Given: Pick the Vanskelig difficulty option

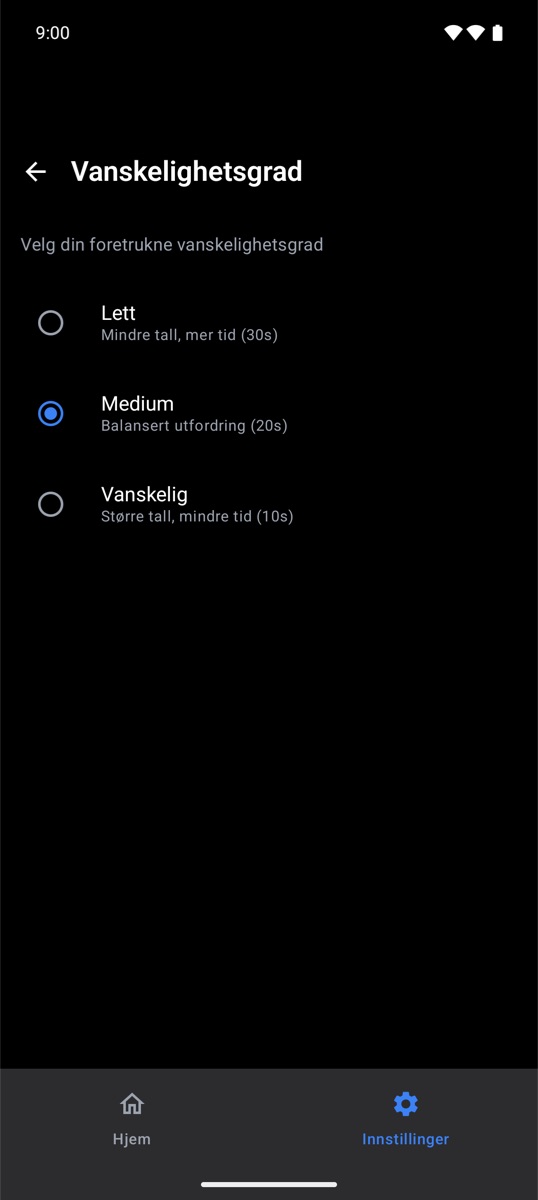Looking at the screenshot, I should coord(269,505).
